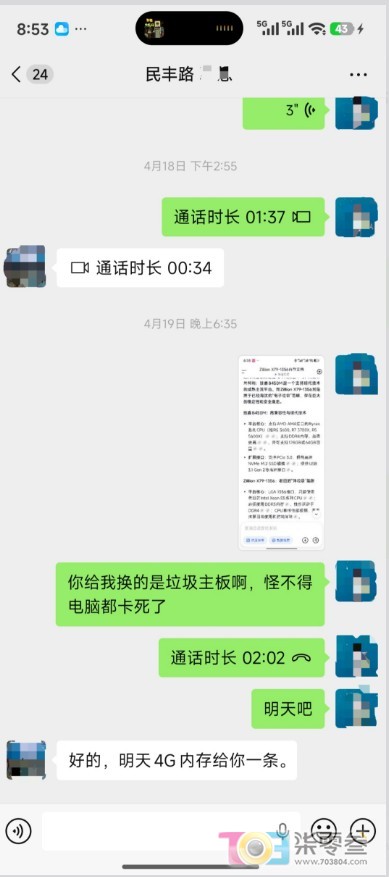Play the 3-second voice message
The image size is (389, 877).
coord(284,111)
